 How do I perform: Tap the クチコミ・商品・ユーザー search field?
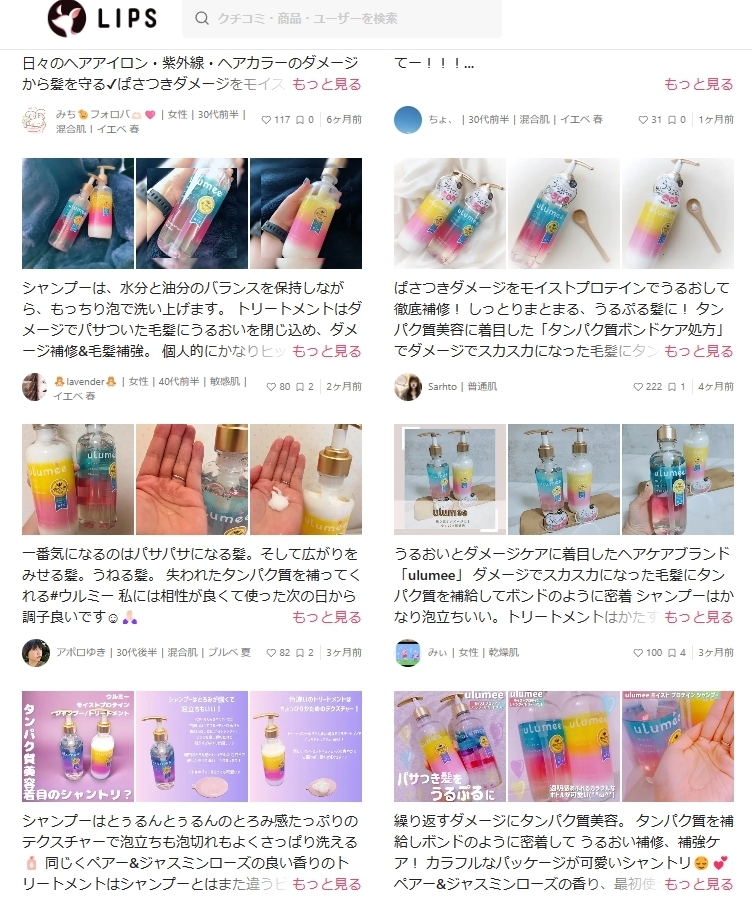[x=342, y=18]
